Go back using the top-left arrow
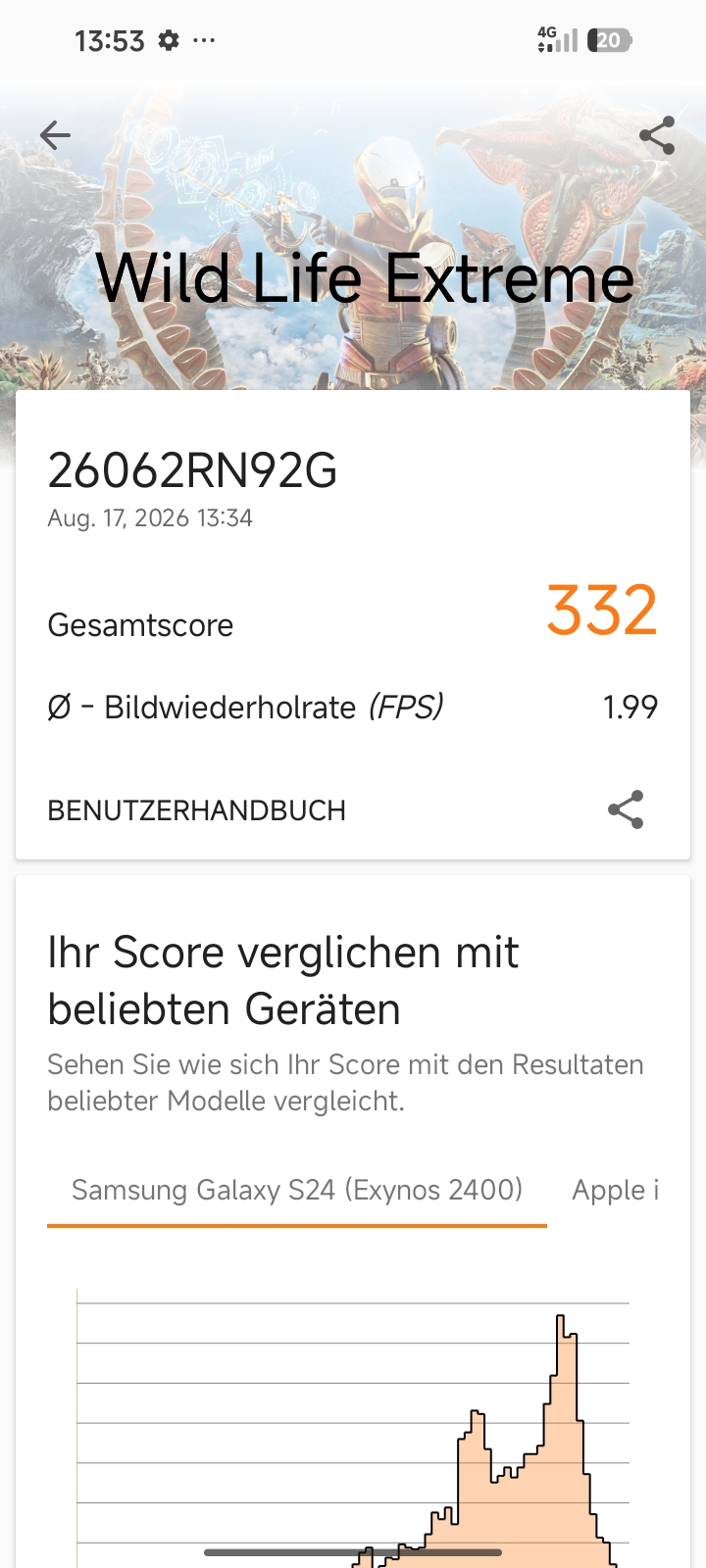 55,135
